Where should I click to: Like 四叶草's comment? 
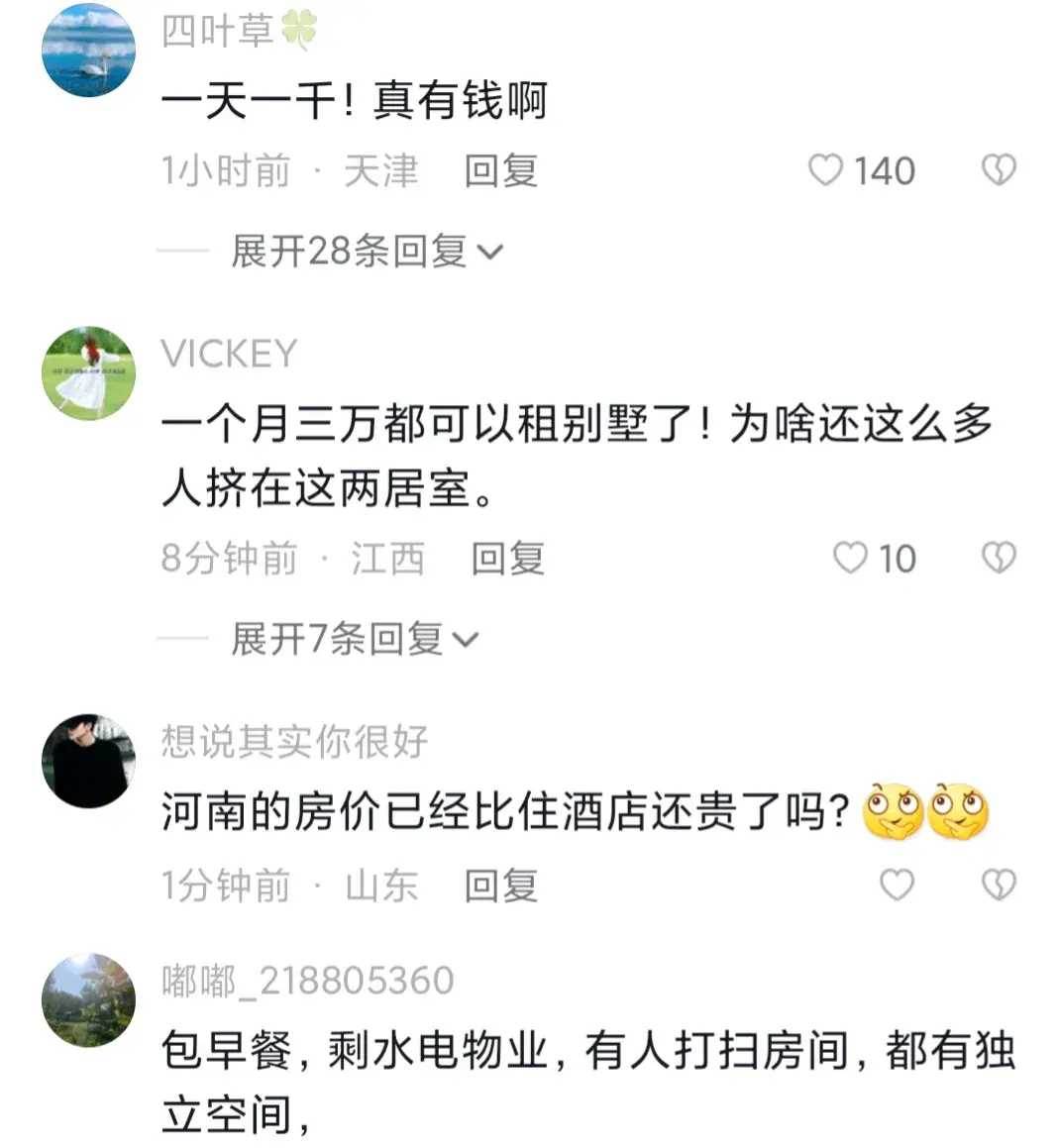[x=825, y=170]
